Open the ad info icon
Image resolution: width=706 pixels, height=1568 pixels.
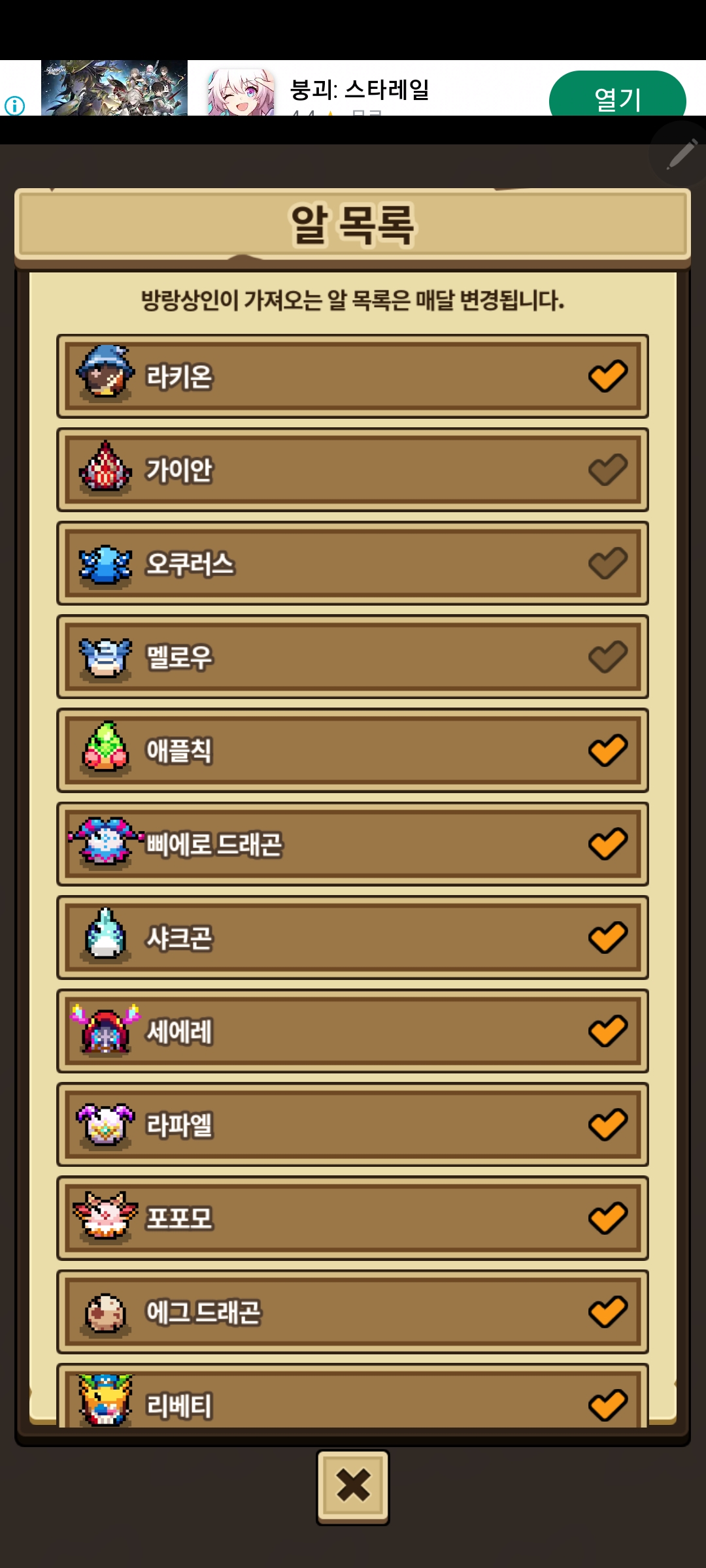click(x=14, y=105)
